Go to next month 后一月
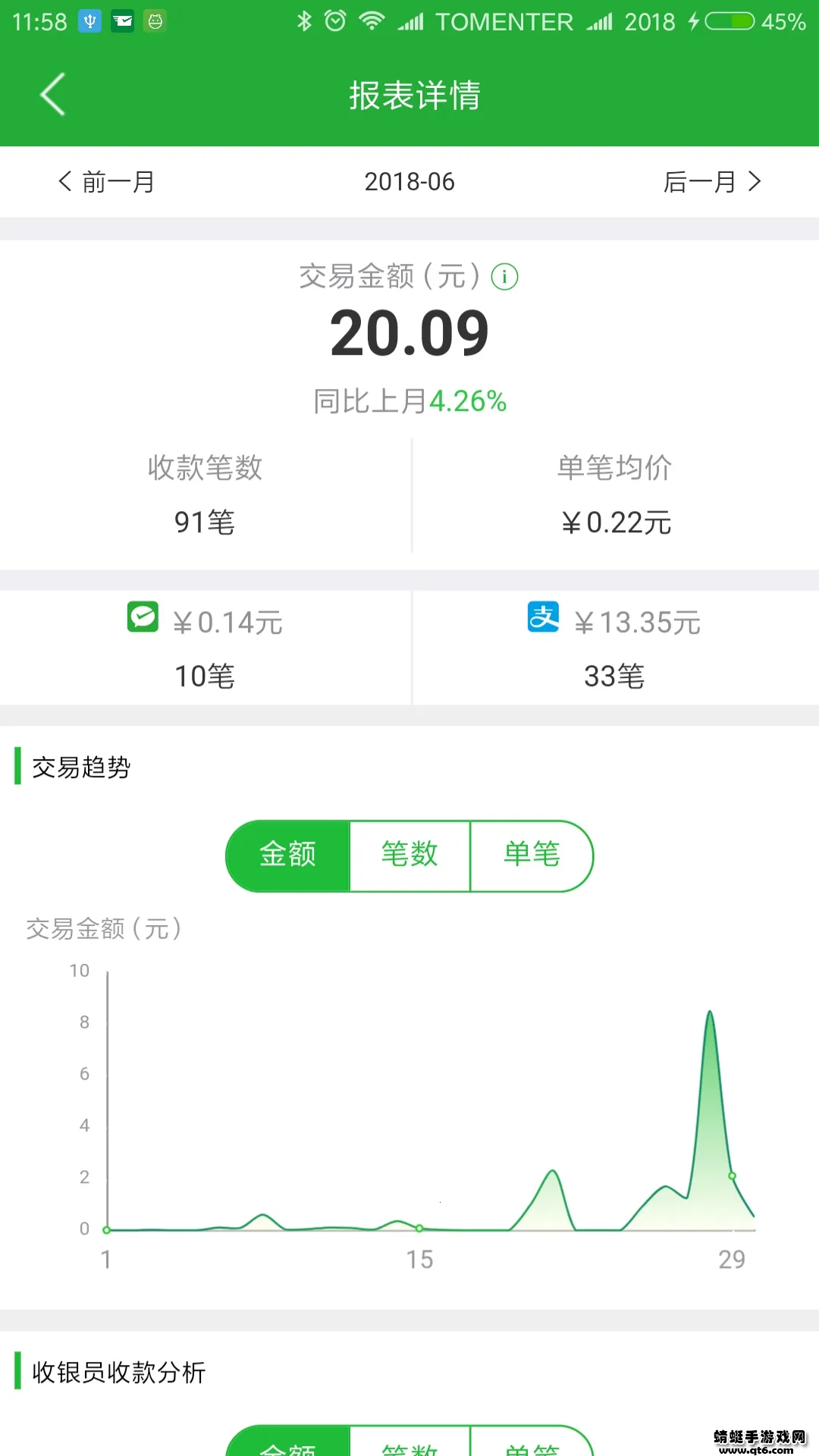This screenshot has height=1456, width=819. click(x=711, y=182)
